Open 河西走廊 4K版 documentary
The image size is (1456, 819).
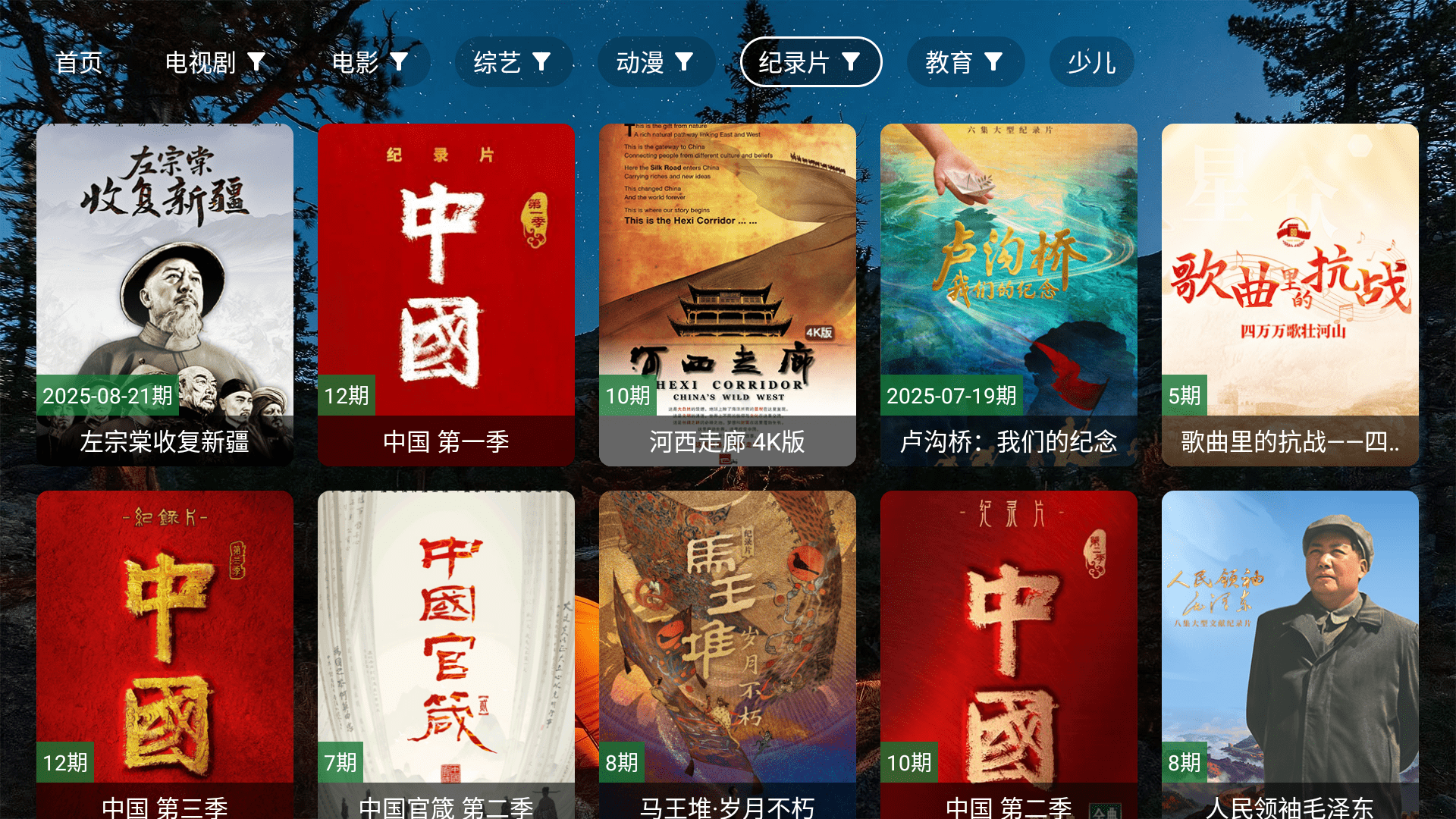(x=727, y=294)
